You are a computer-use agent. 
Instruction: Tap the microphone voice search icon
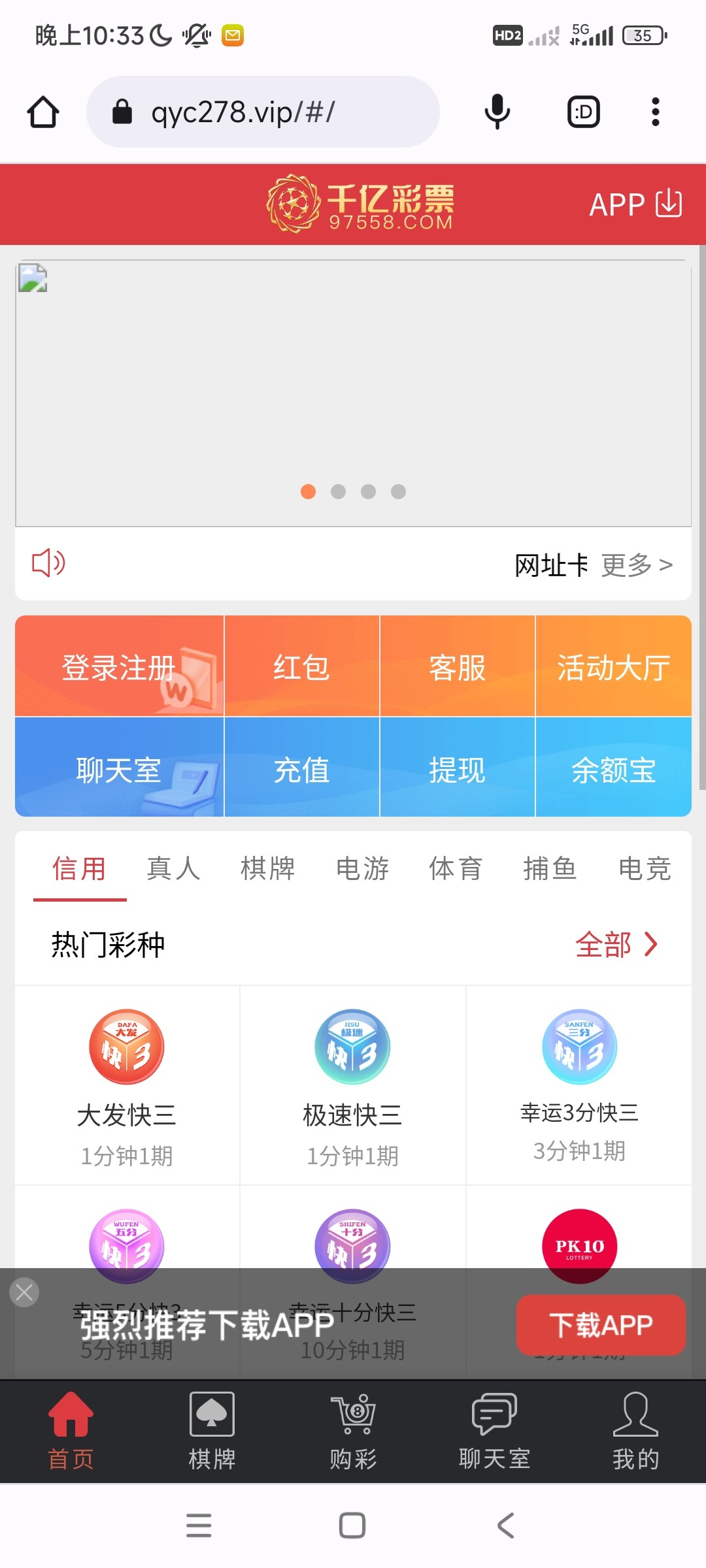pyautogui.click(x=497, y=112)
